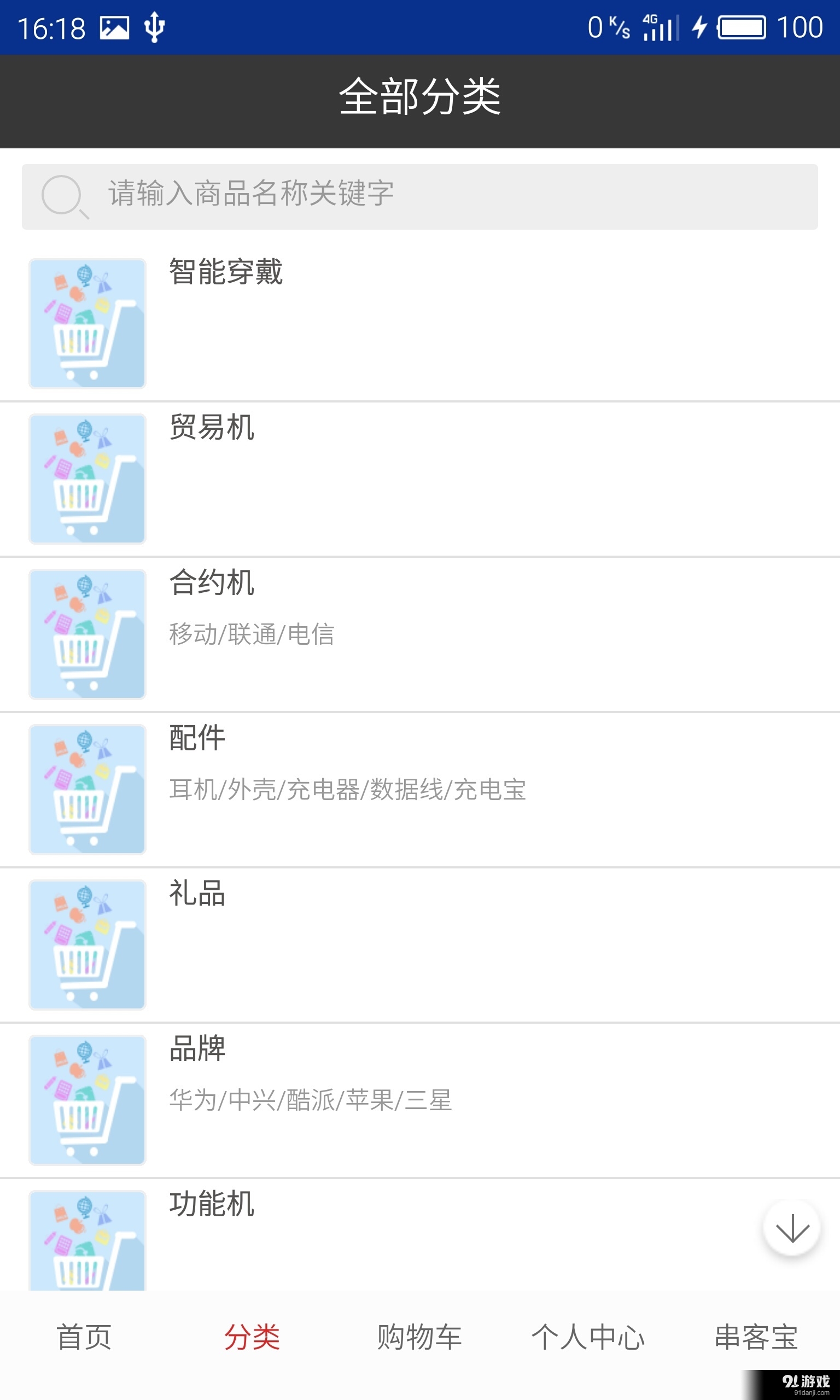Tap the 移动/联通/电信 subtitle link
This screenshot has width=840, height=1400.
pyautogui.click(x=252, y=634)
